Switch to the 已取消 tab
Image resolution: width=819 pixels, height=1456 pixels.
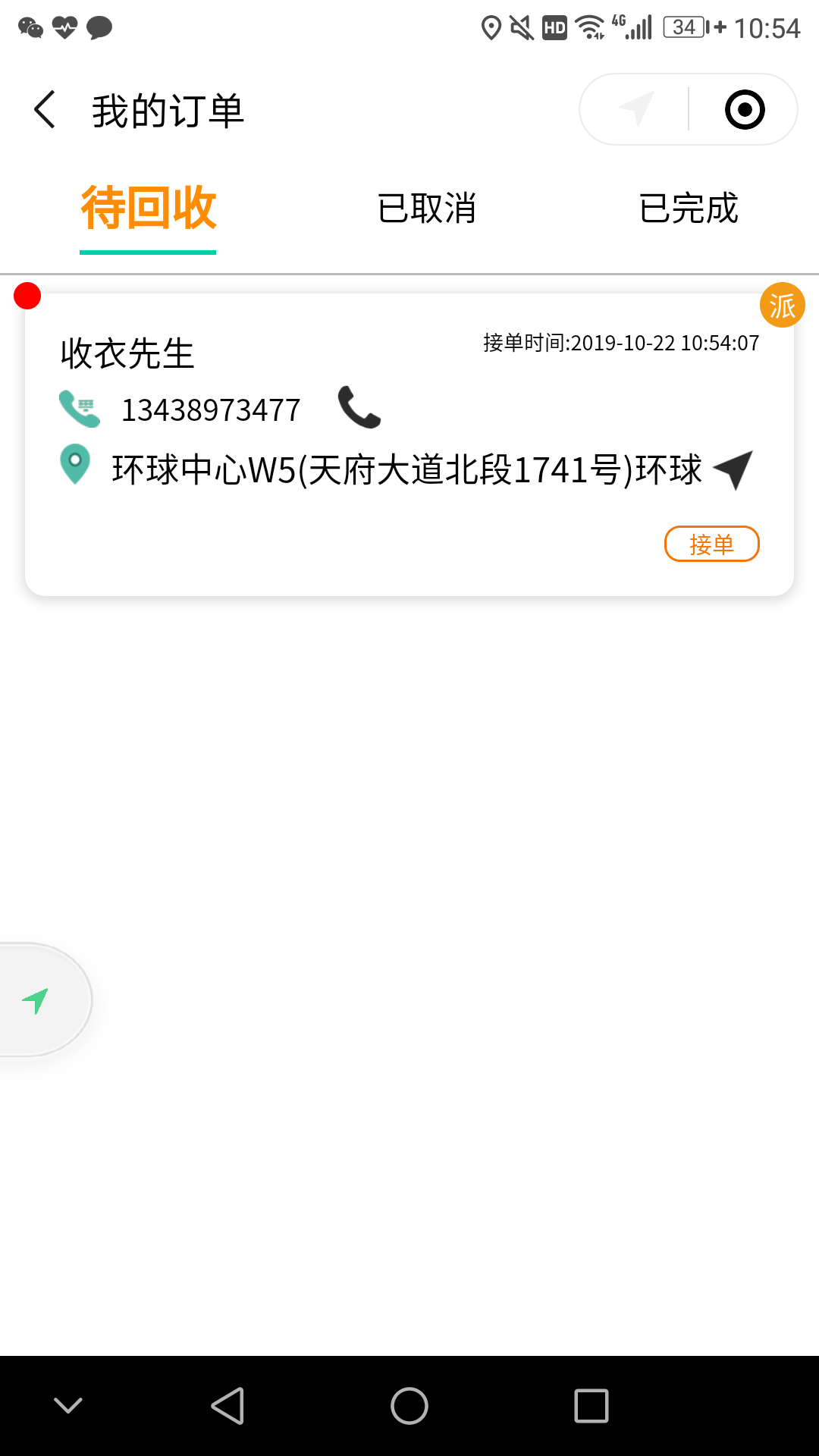[427, 210]
